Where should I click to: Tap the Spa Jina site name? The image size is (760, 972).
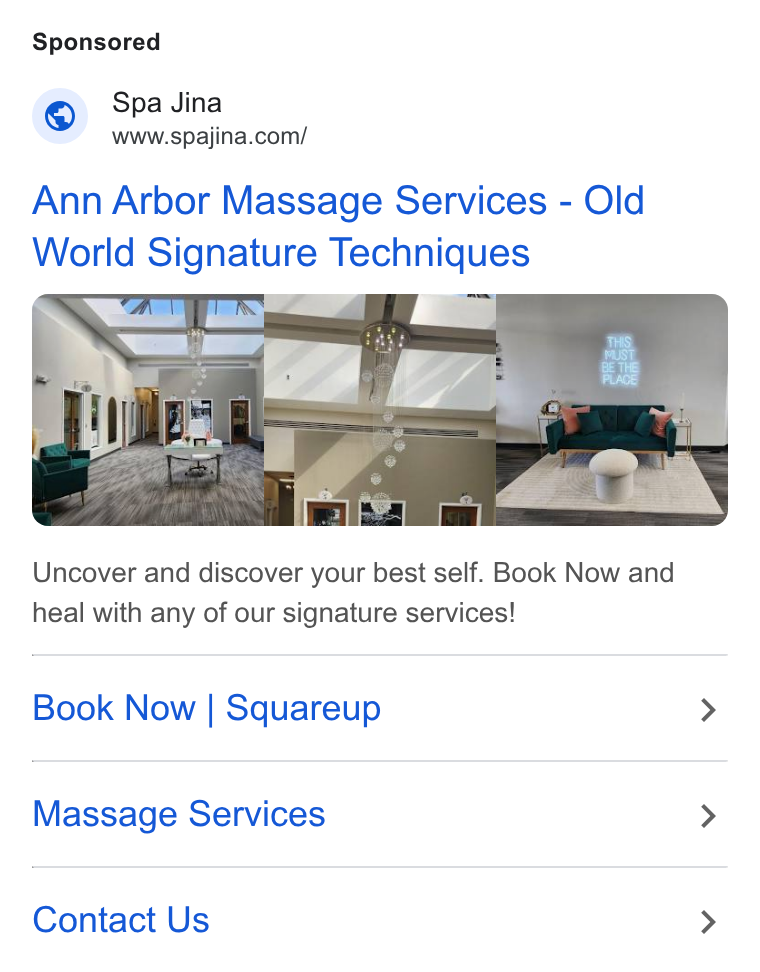(x=167, y=103)
